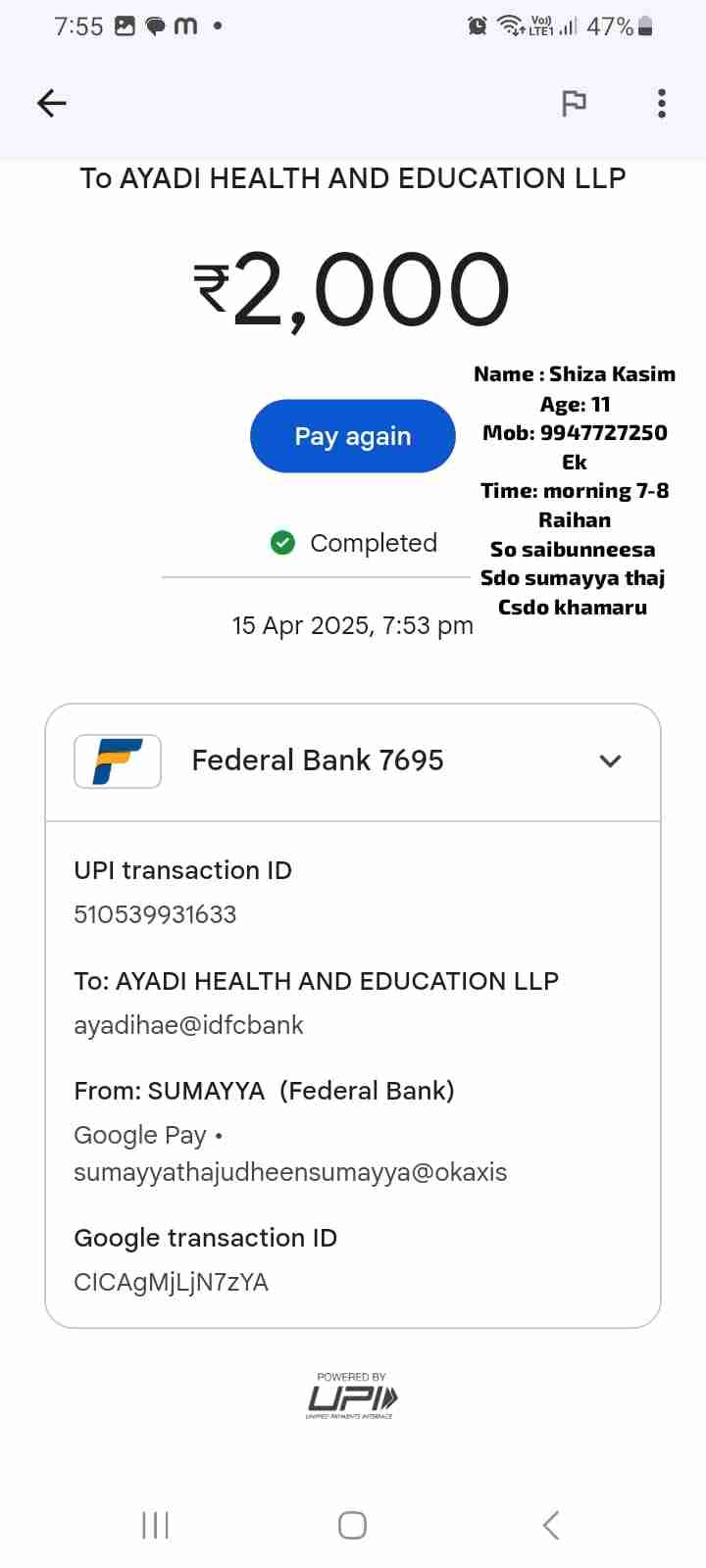Go back using the top arrow
706x1568 pixels.
(x=51, y=103)
